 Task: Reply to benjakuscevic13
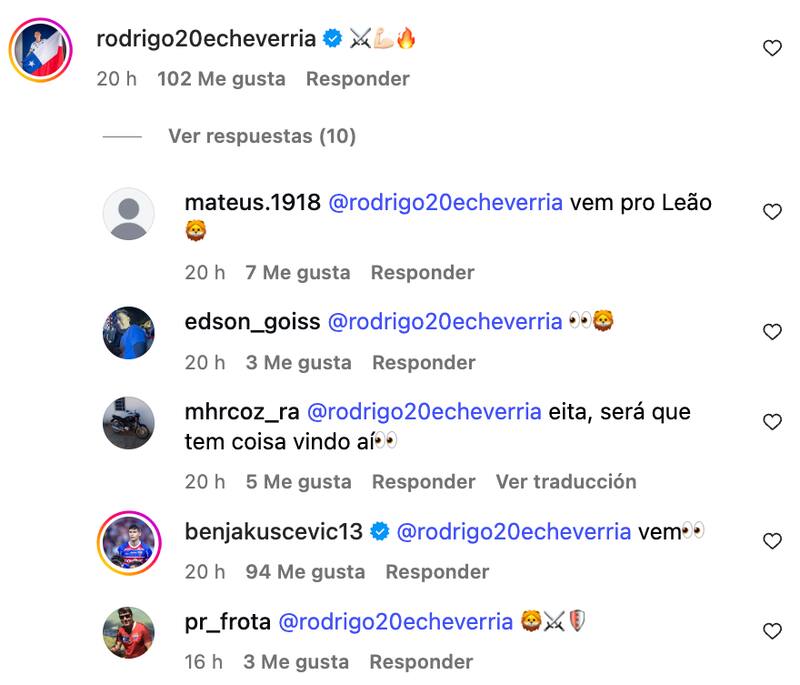click(x=437, y=572)
